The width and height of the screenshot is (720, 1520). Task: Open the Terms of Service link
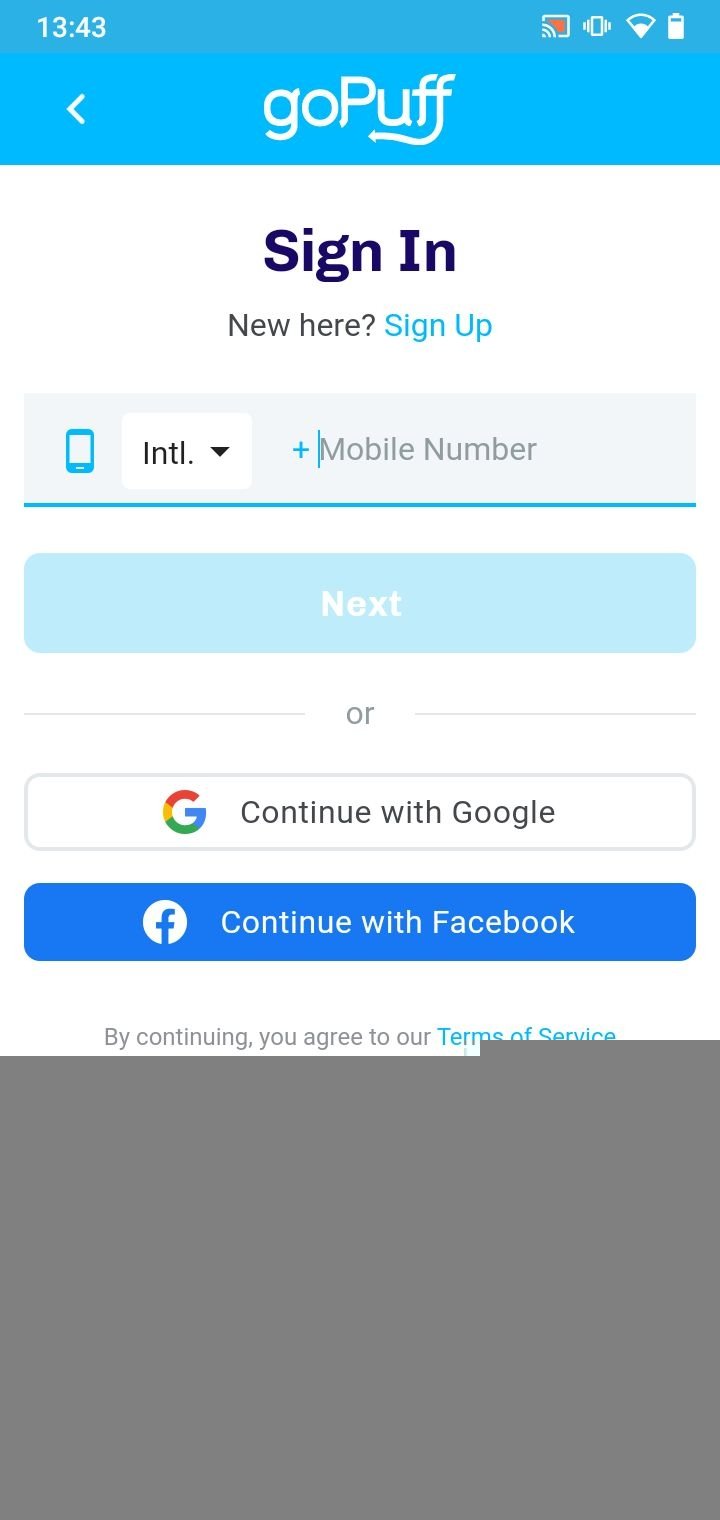click(x=526, y=1036)
